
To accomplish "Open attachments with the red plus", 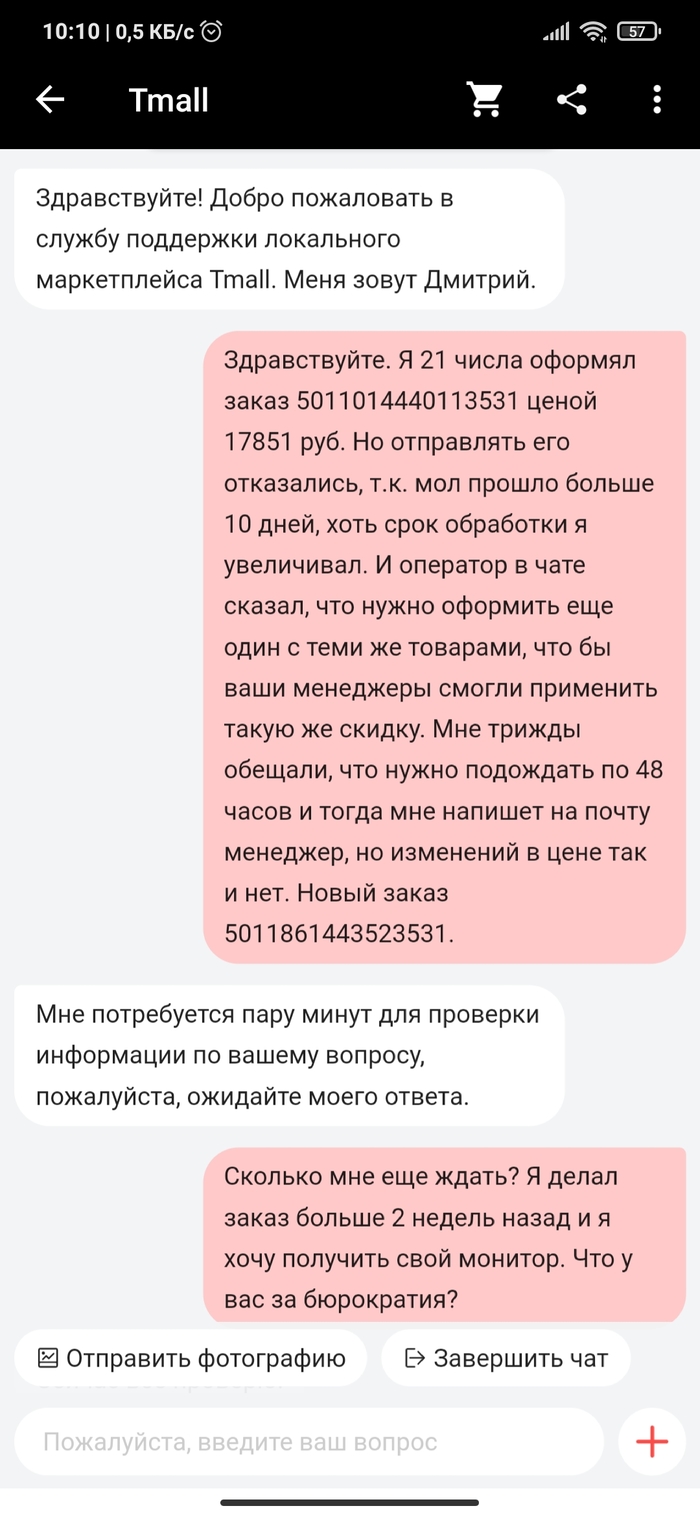I will [x=652, y=1442].
